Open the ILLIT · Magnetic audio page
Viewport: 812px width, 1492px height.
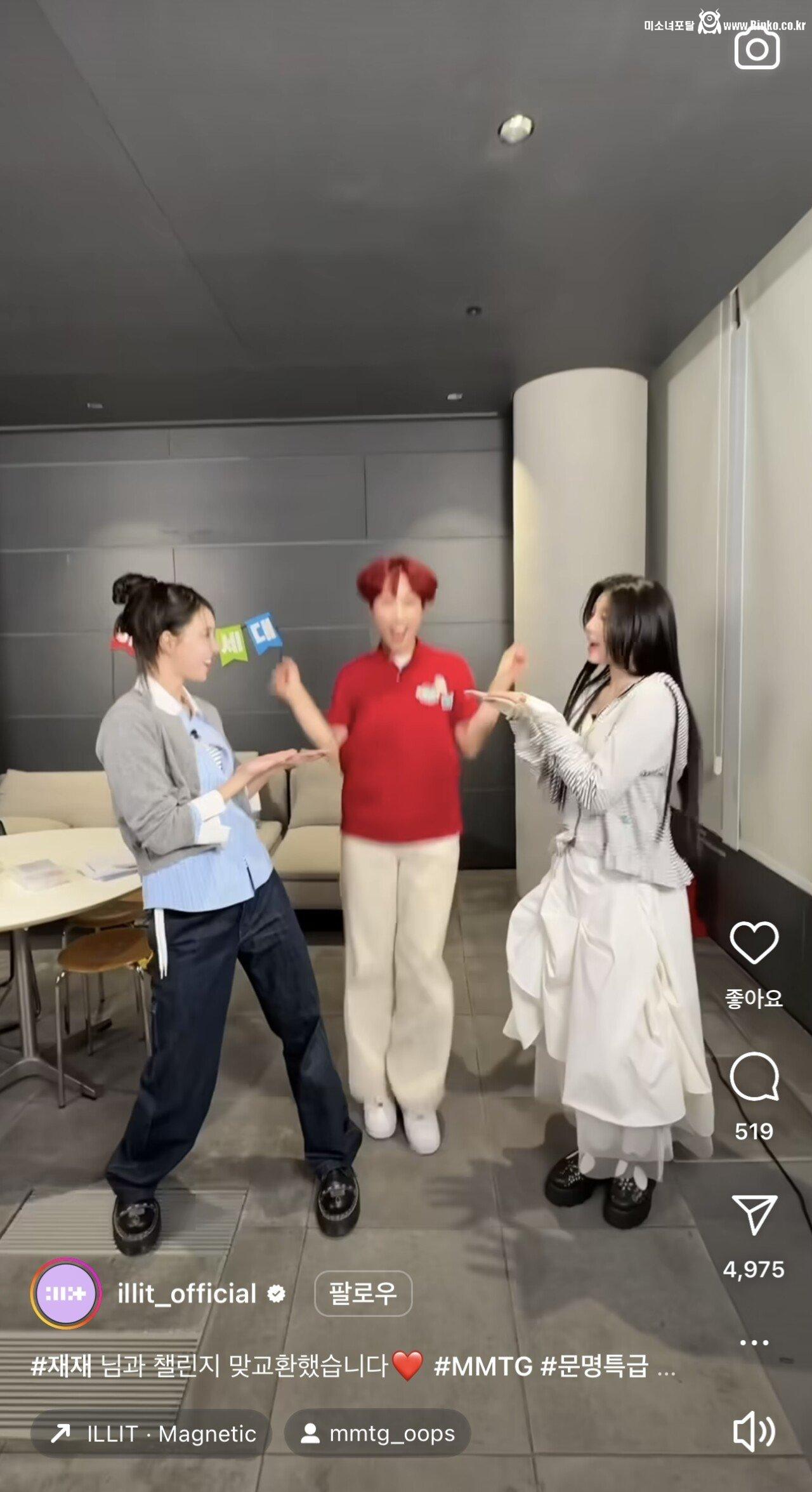click(151, 1433)
